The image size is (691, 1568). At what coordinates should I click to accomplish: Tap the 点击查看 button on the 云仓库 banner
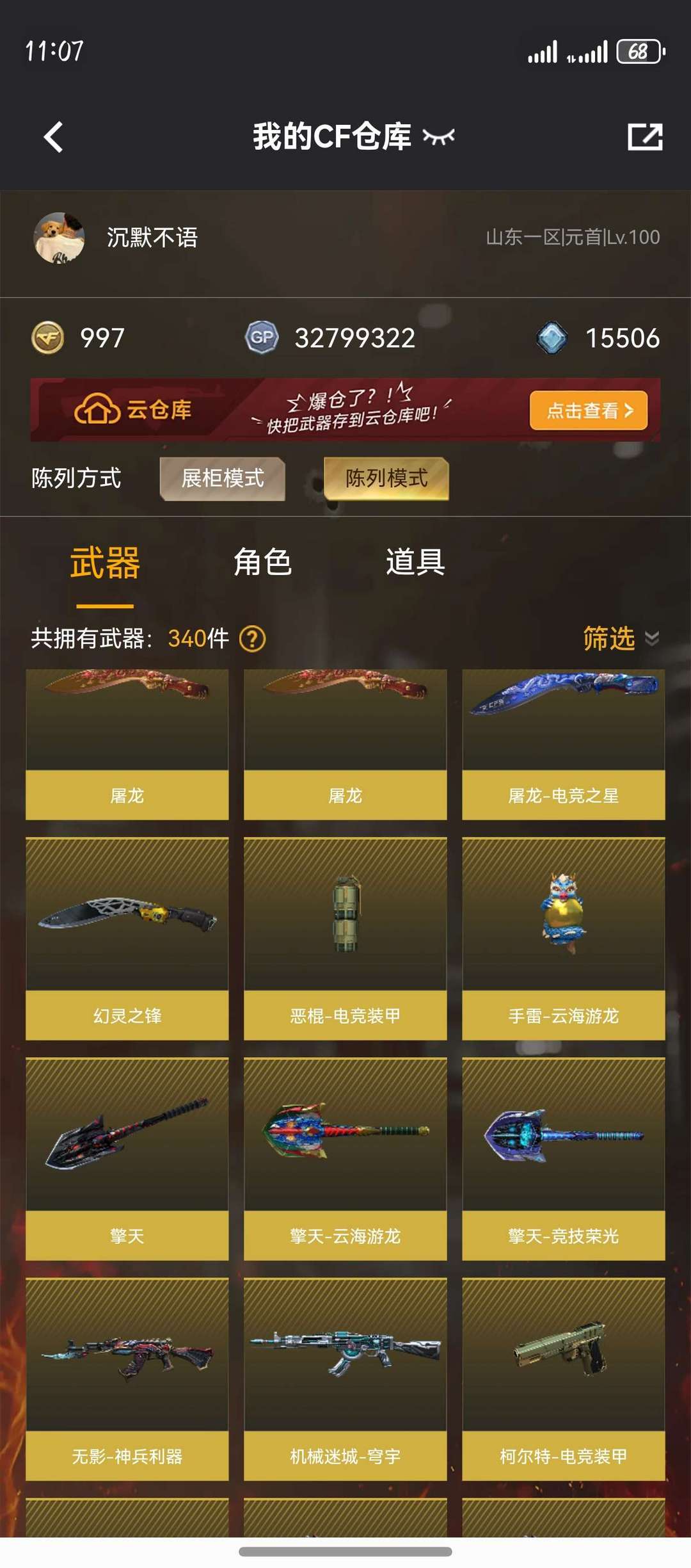click(x=588, y=410)
